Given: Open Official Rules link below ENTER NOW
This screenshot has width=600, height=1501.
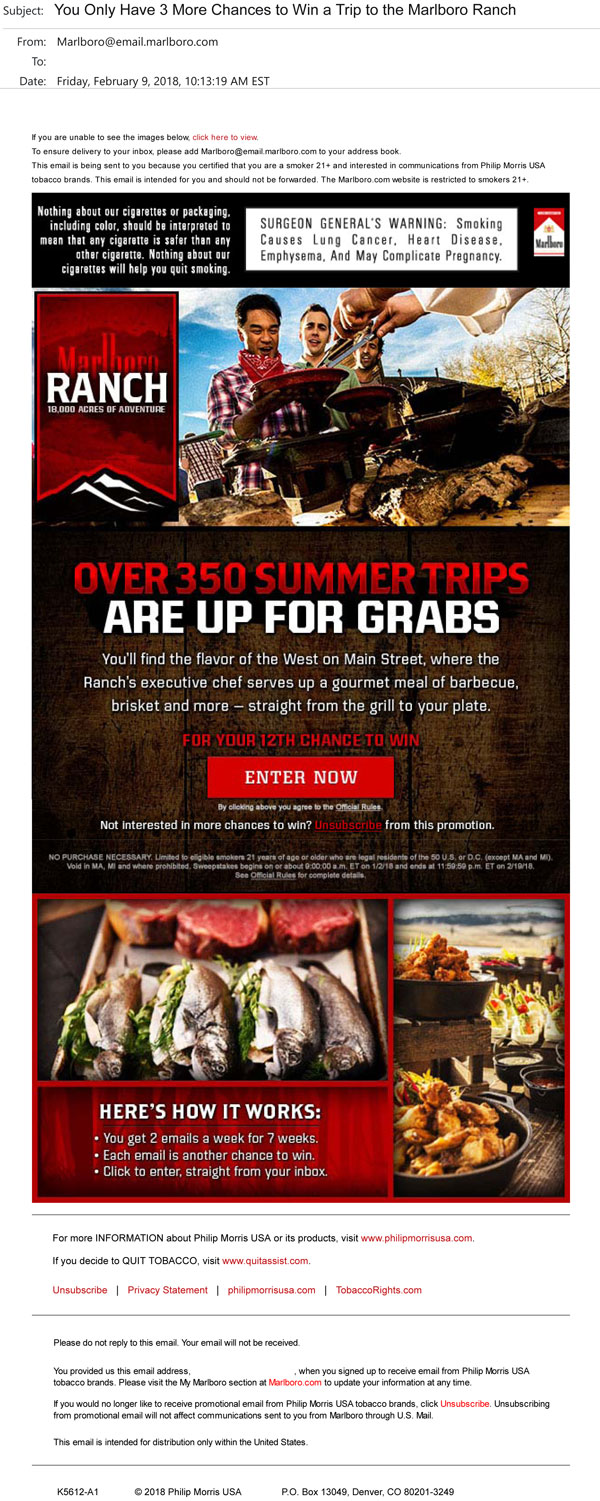Looking at the screenshot, I should 358,807.
